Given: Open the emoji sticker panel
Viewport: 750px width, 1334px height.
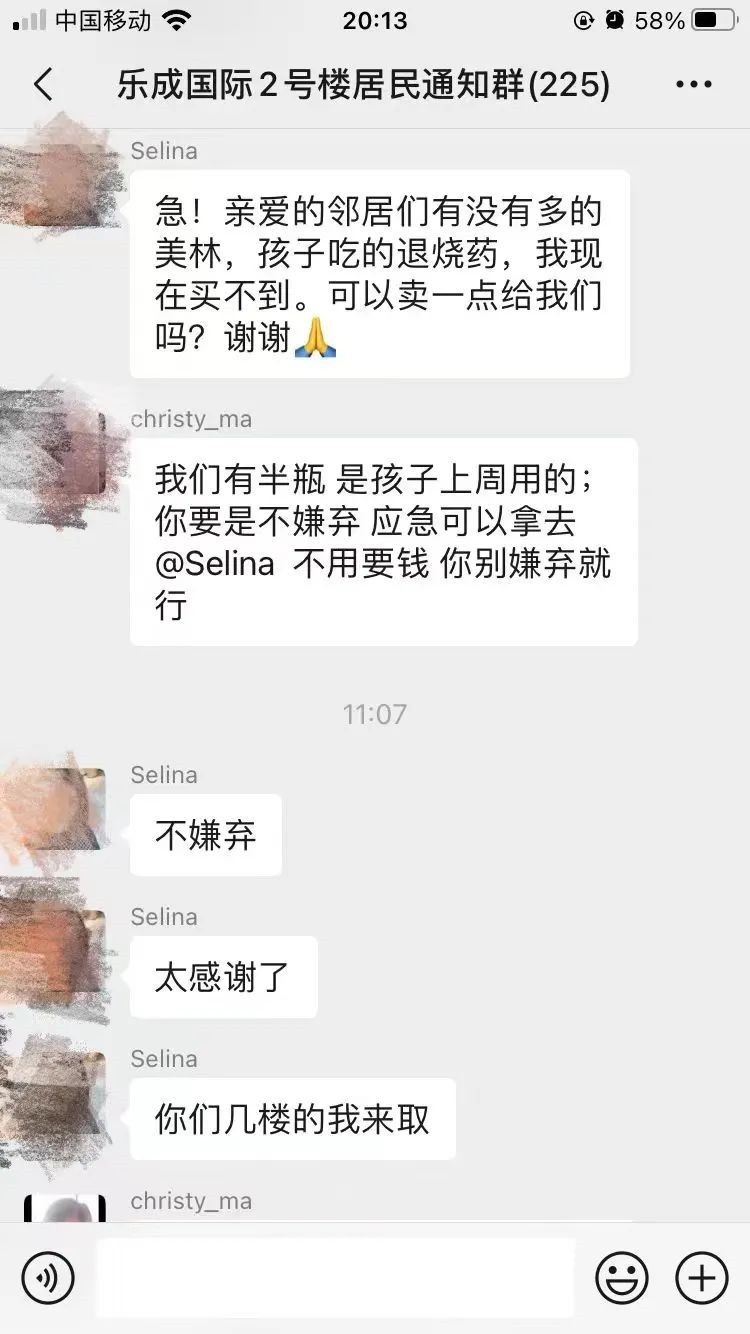Looking at the screenshot, I should point(622,1278).
